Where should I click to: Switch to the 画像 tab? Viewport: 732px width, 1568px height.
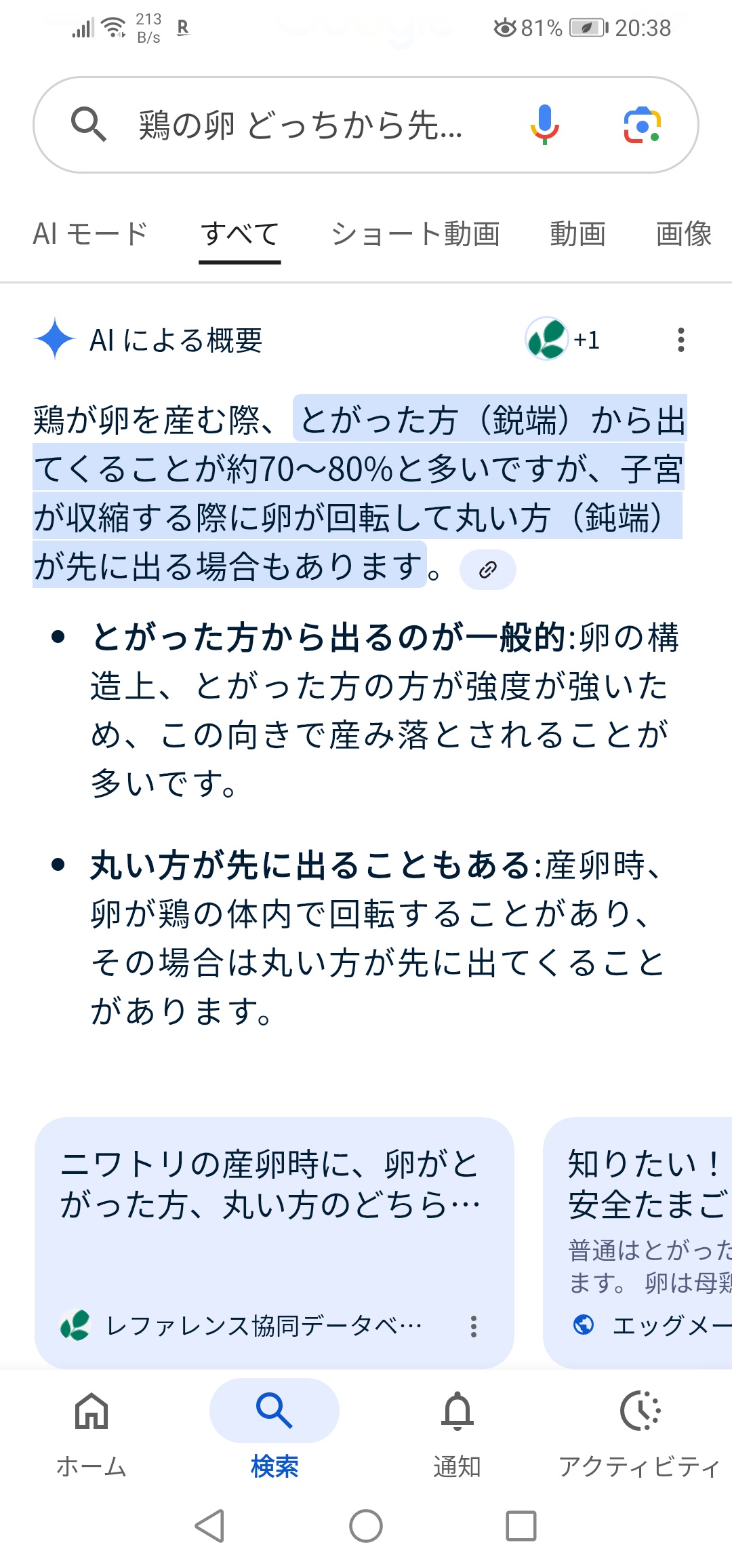pos(683,234)
